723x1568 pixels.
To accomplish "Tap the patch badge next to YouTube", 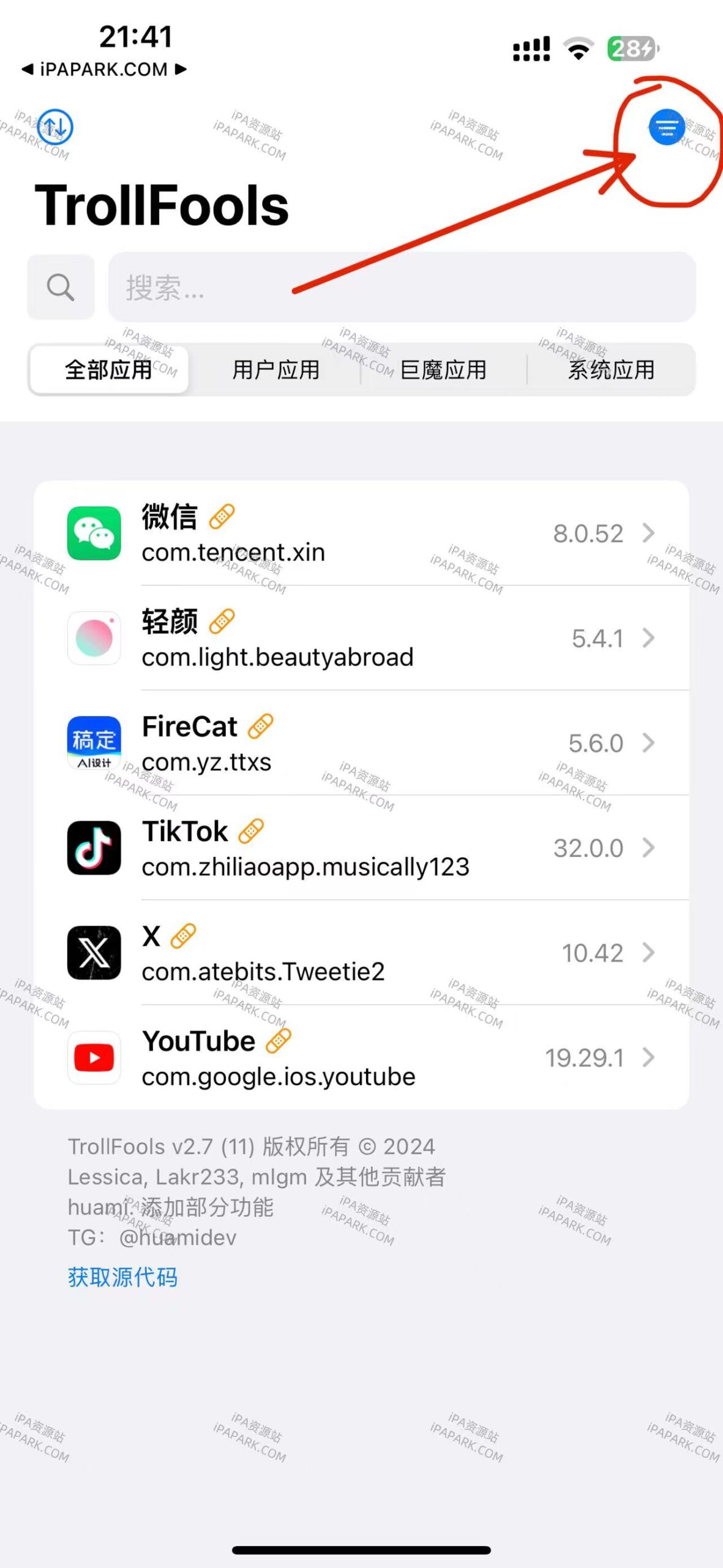I will (x=277, y=1040).
